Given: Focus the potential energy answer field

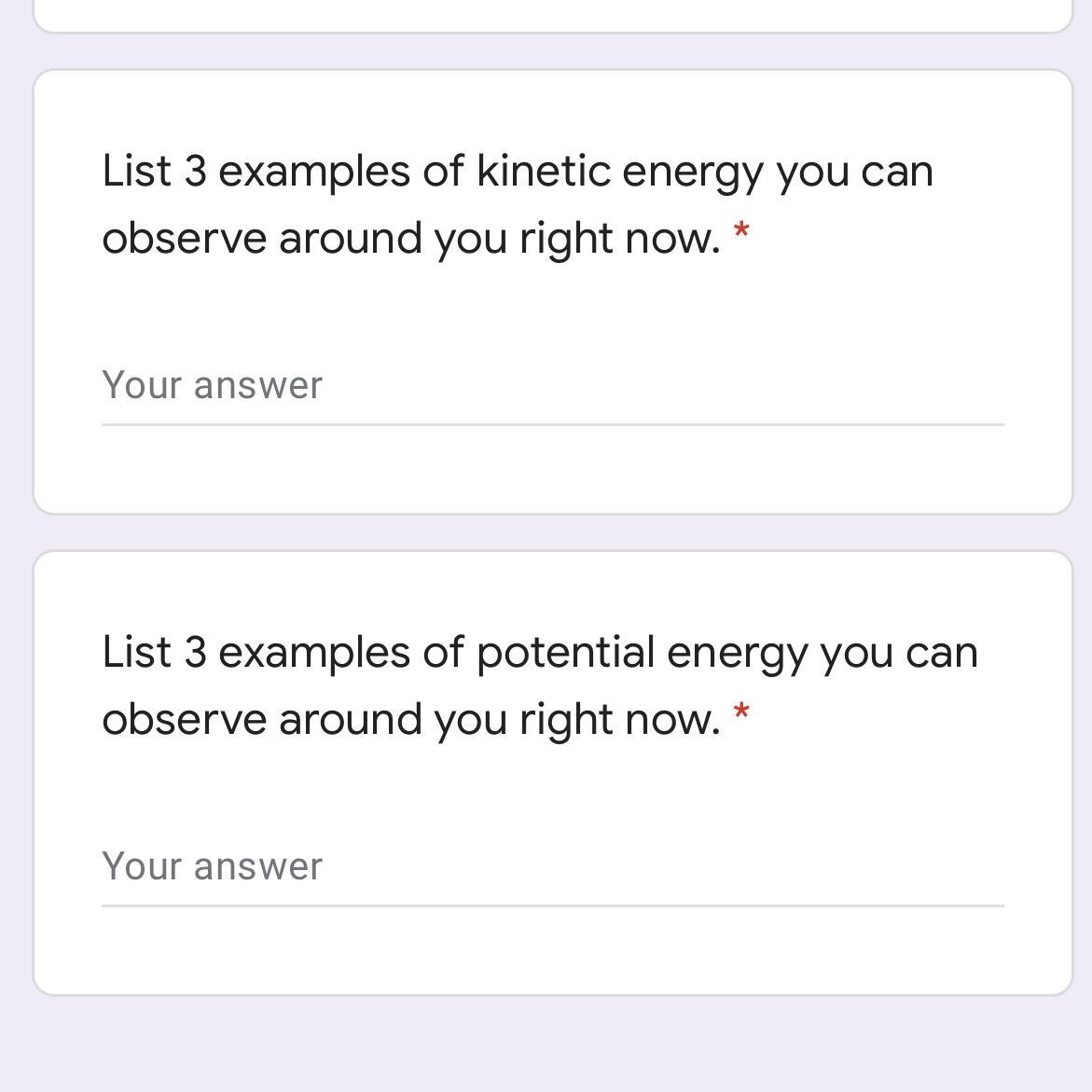Looking at the screenshot, I should point(552,867).
